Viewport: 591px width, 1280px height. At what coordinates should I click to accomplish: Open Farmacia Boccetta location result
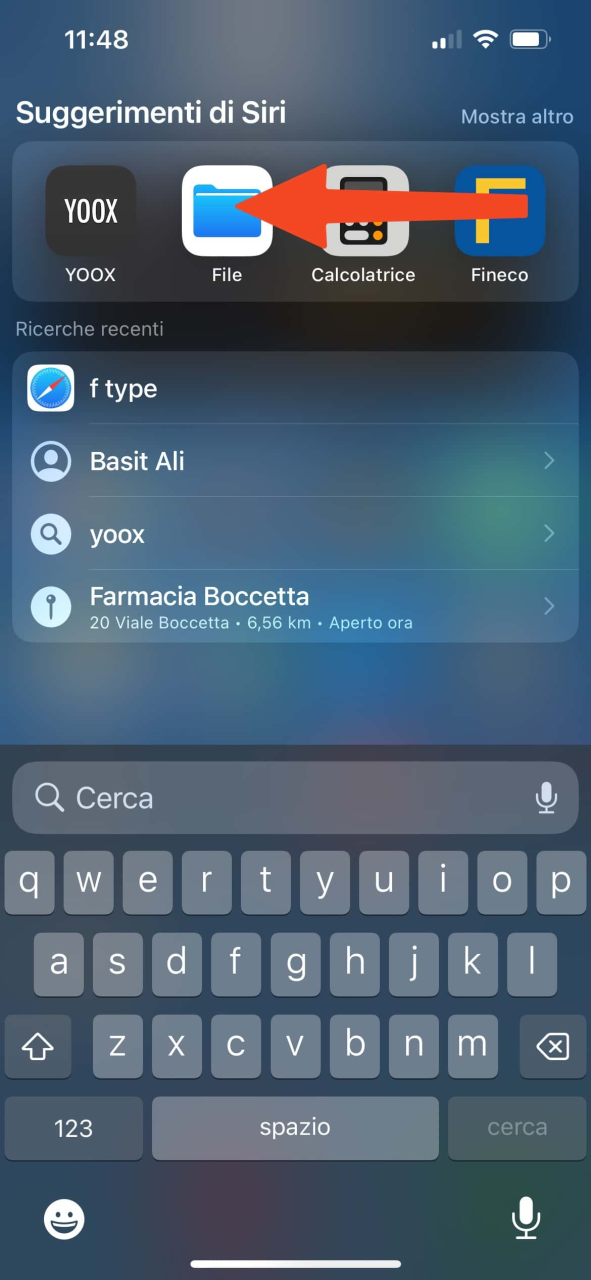[x=295, y=607]
